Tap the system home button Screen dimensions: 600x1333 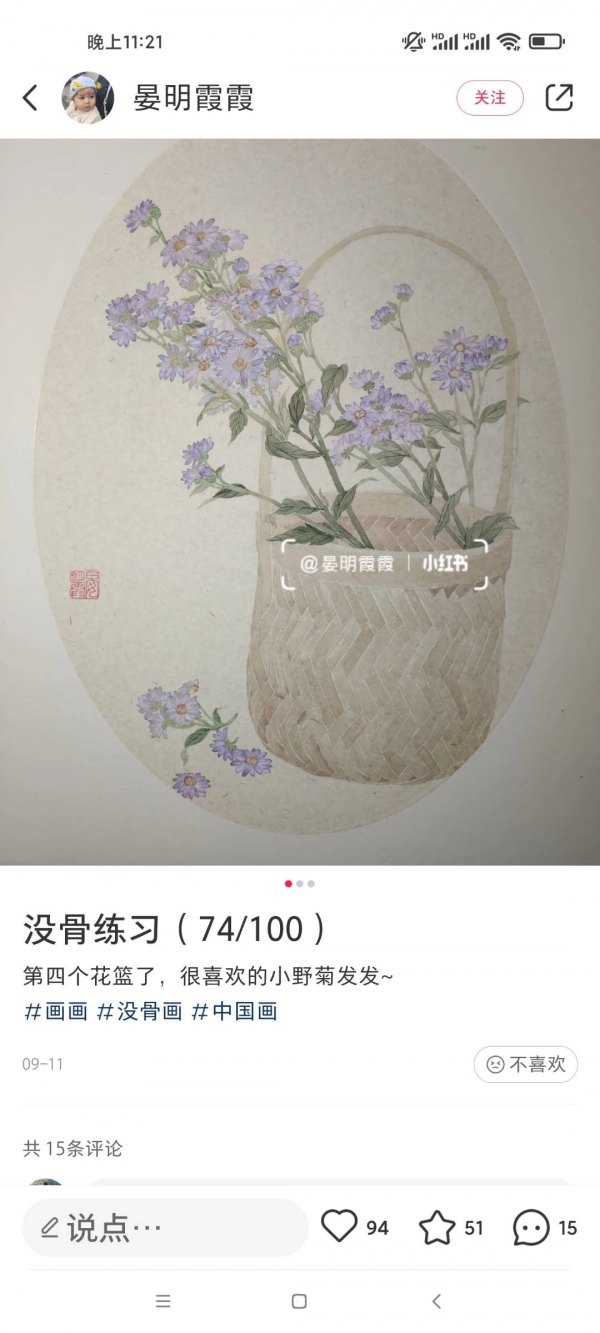[299, 1301]
